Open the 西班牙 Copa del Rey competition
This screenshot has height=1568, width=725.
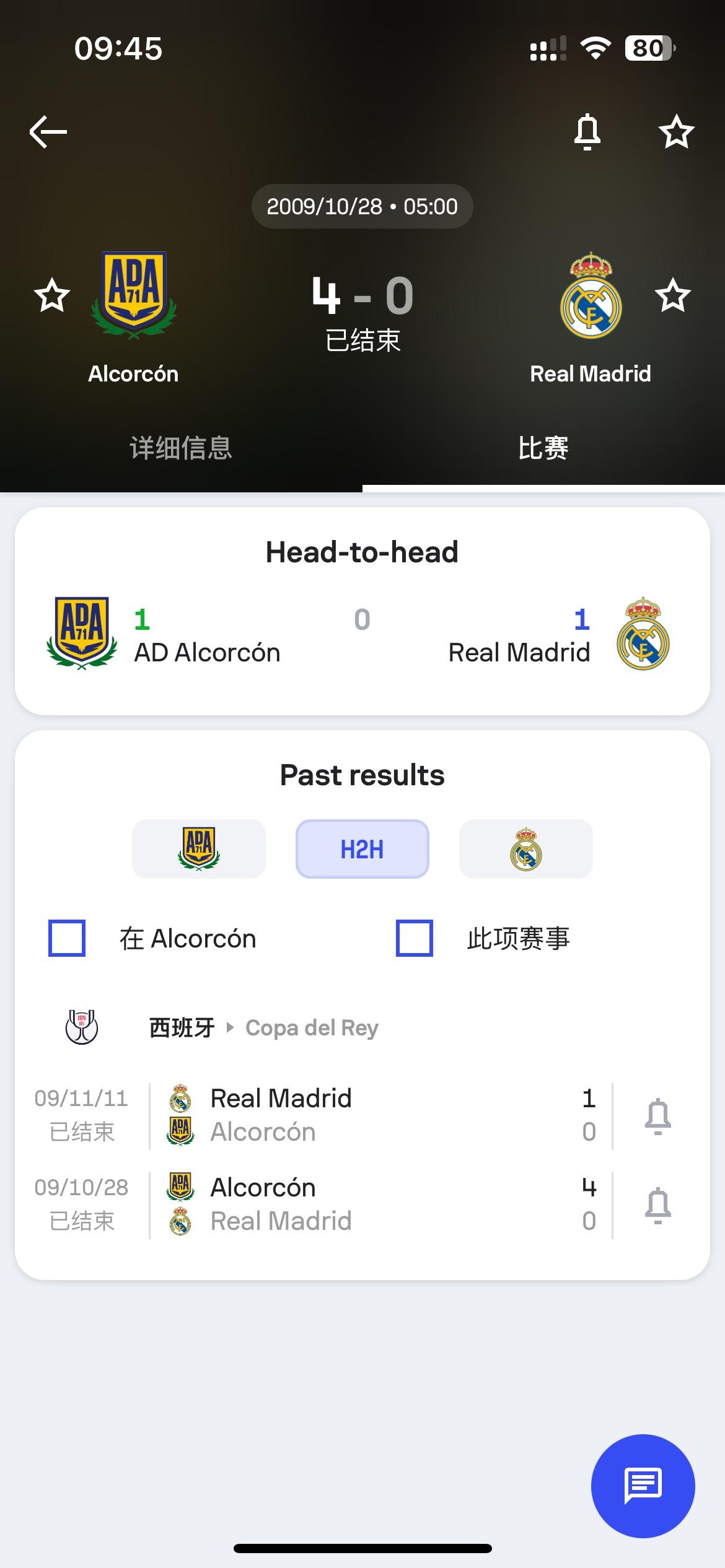pos(263,1028)
